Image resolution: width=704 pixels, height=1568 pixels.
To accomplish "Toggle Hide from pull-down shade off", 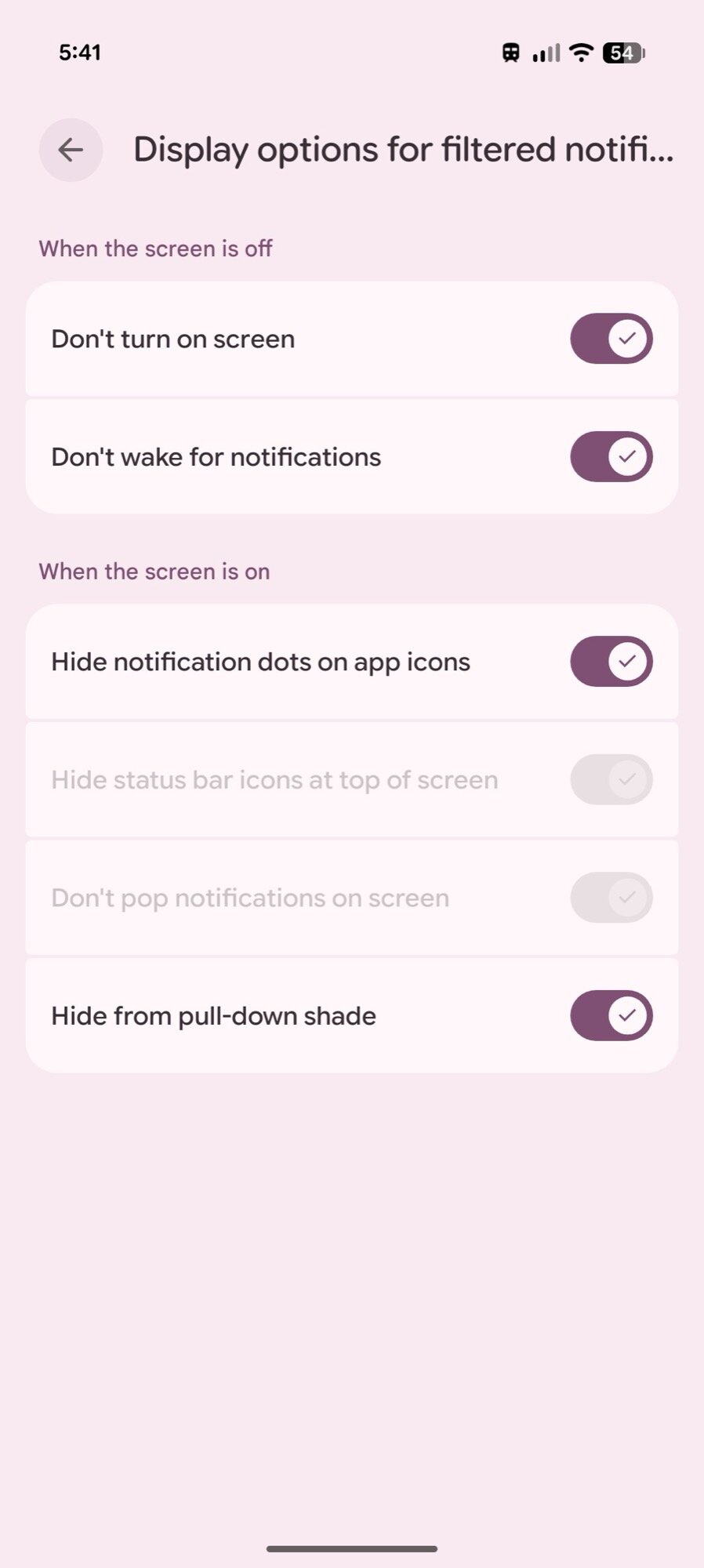I will [611, 1015].
